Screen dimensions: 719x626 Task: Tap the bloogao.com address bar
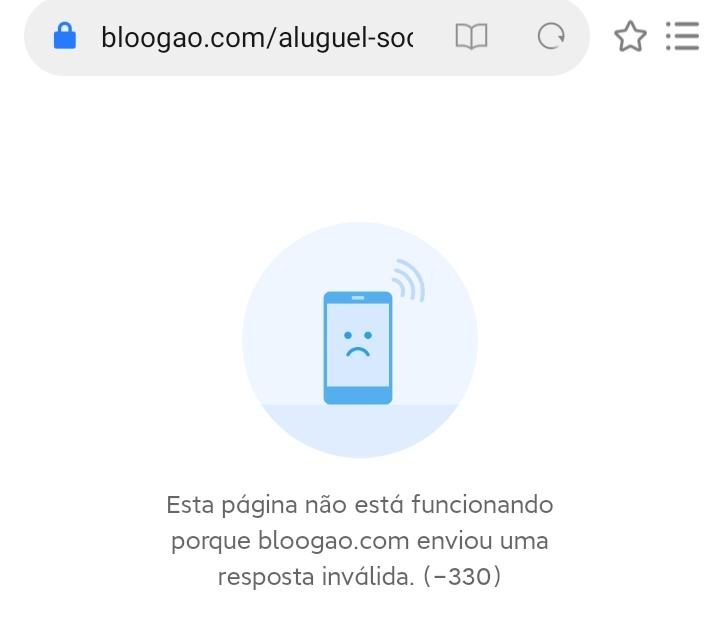(x=256, y=38)
